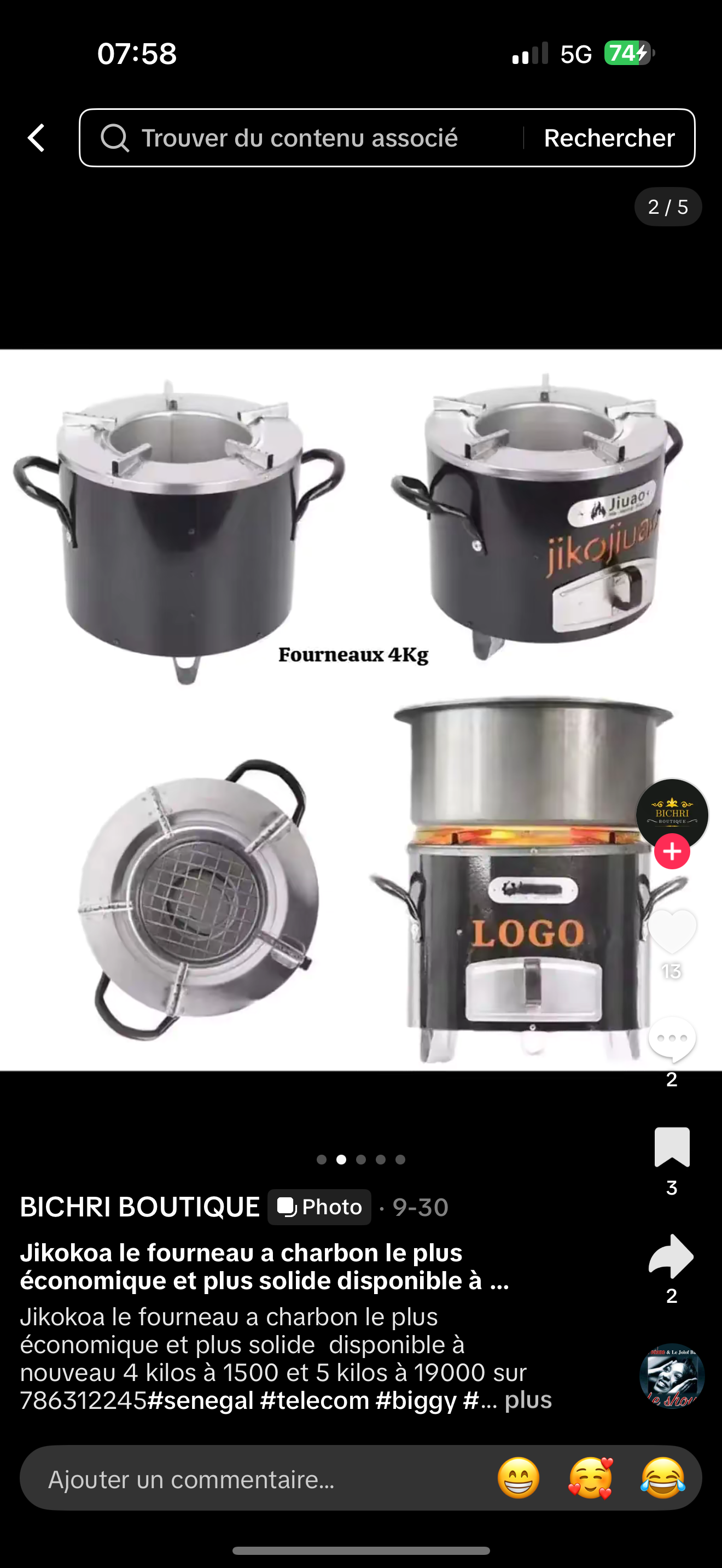Open the comments bubble icon

672,1040
